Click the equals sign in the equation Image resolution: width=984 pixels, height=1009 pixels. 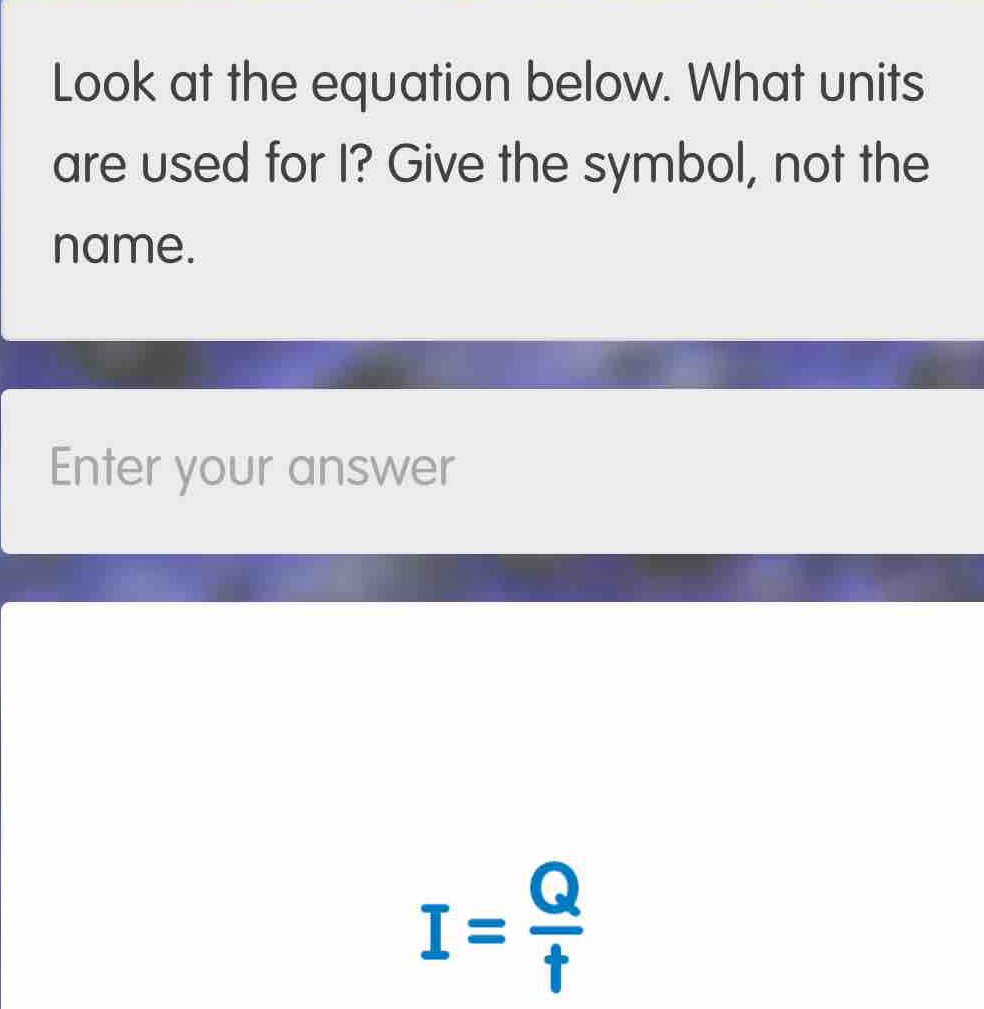[487, 930]
